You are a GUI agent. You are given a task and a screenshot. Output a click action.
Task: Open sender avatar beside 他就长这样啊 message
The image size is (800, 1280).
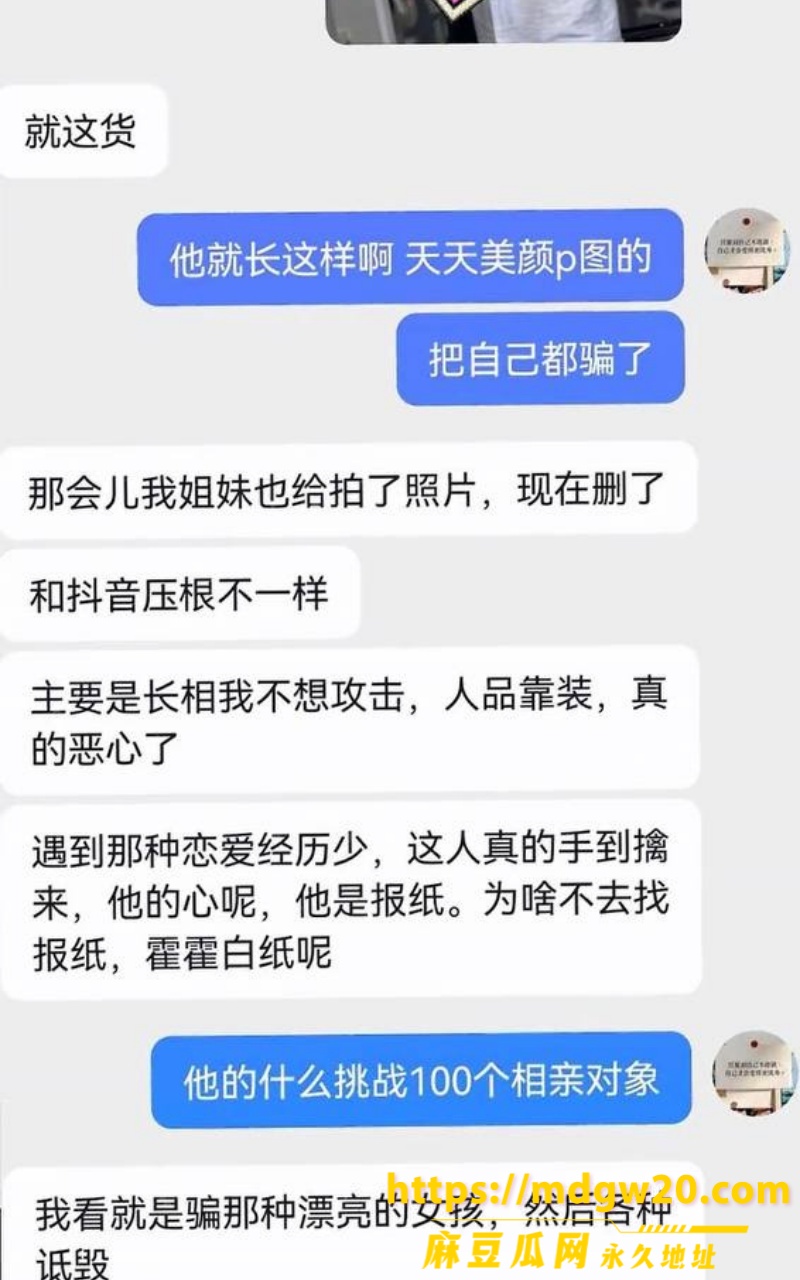click(x=745, y=251)
